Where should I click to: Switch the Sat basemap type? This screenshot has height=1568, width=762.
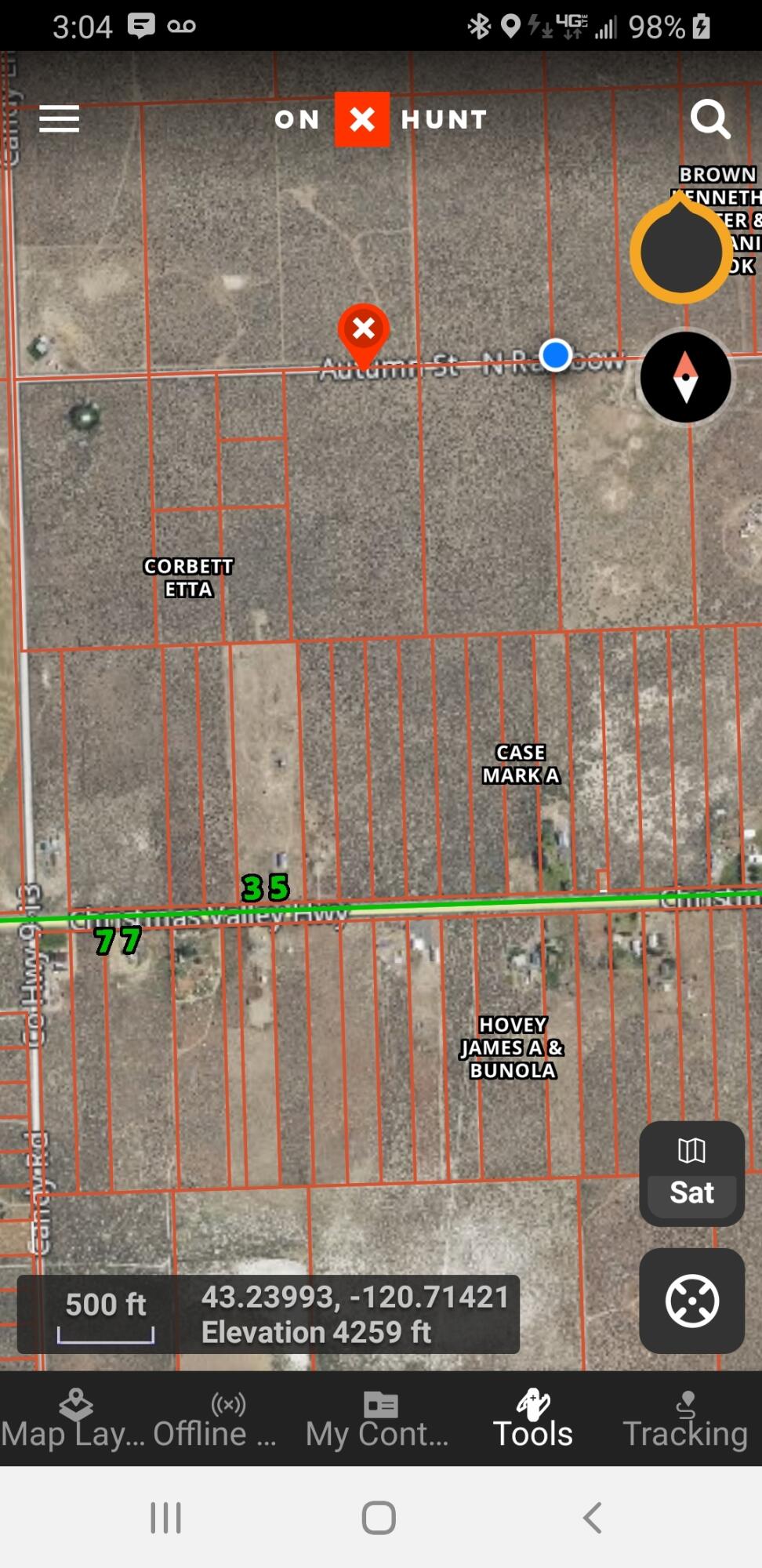point(691,1174)
